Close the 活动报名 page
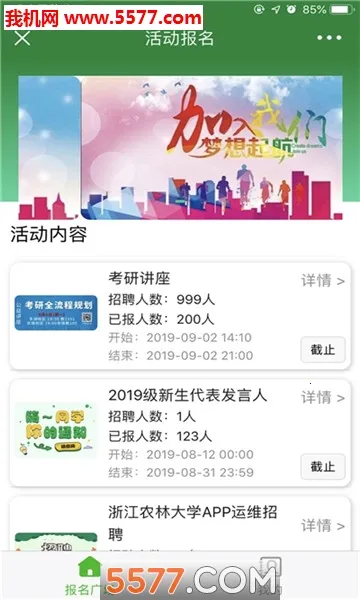This screenshot has width=360, height=600. coord(22,38)
